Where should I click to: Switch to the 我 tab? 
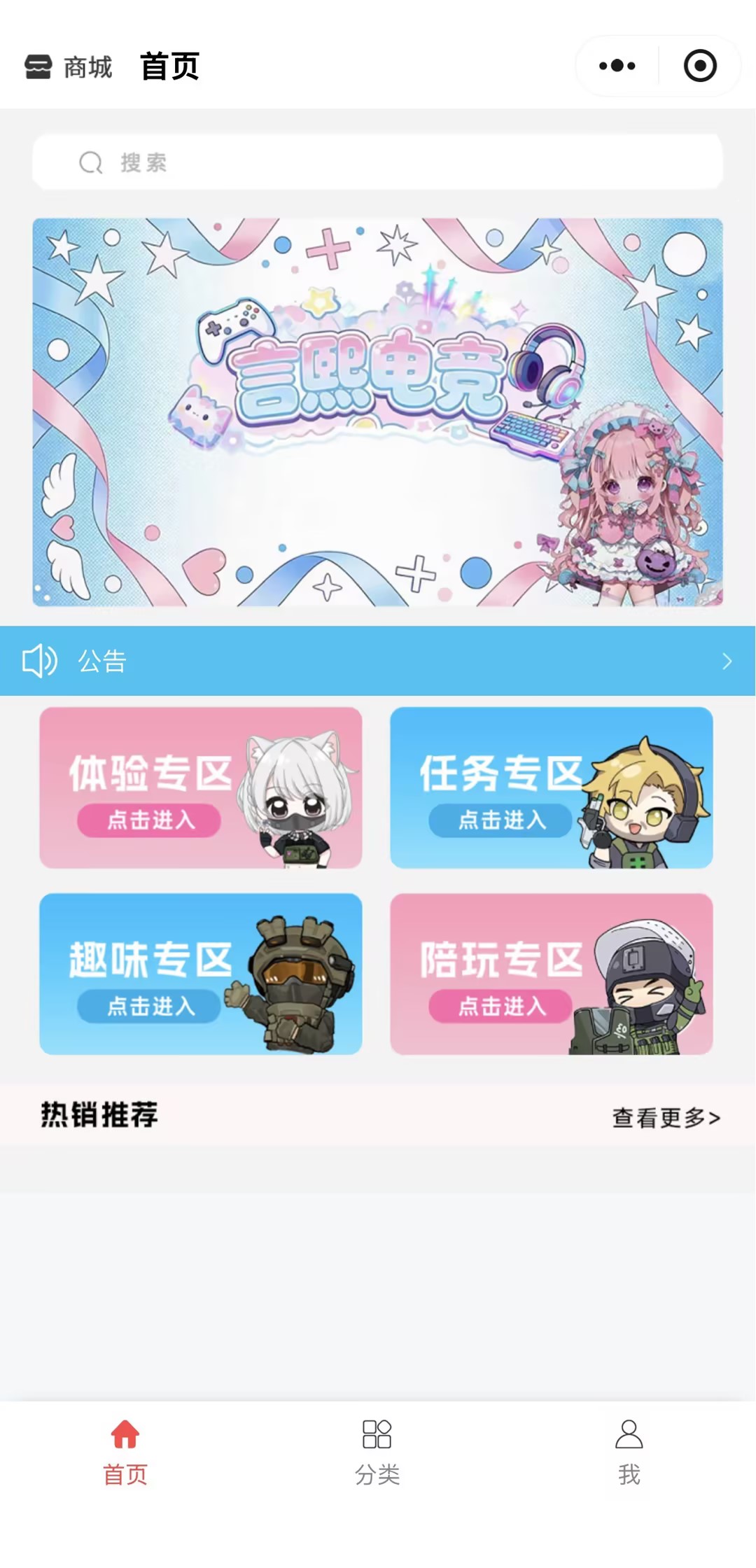click(629, 1452)
